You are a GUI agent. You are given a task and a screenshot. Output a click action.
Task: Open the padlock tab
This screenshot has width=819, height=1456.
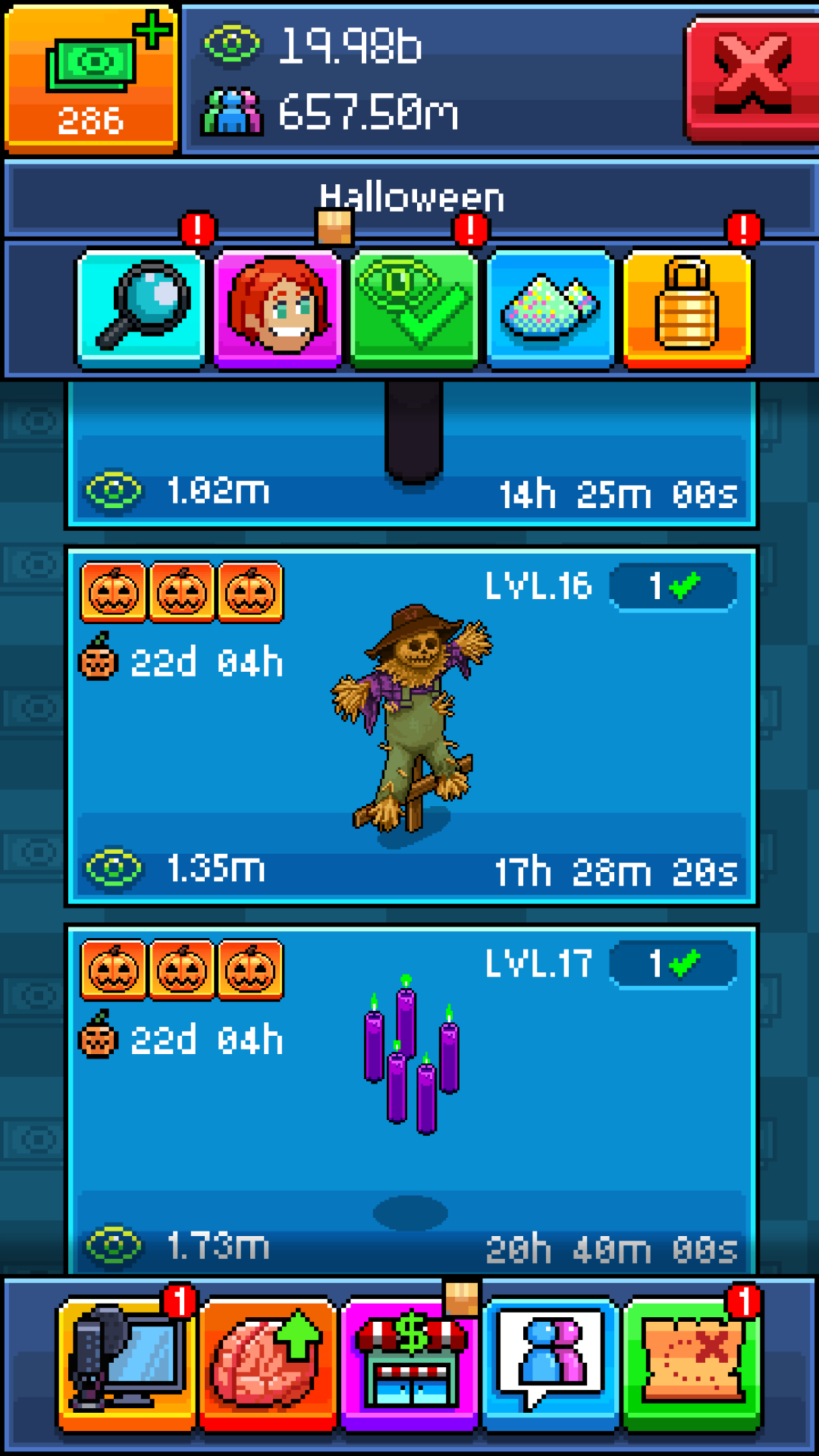point(687,309)
